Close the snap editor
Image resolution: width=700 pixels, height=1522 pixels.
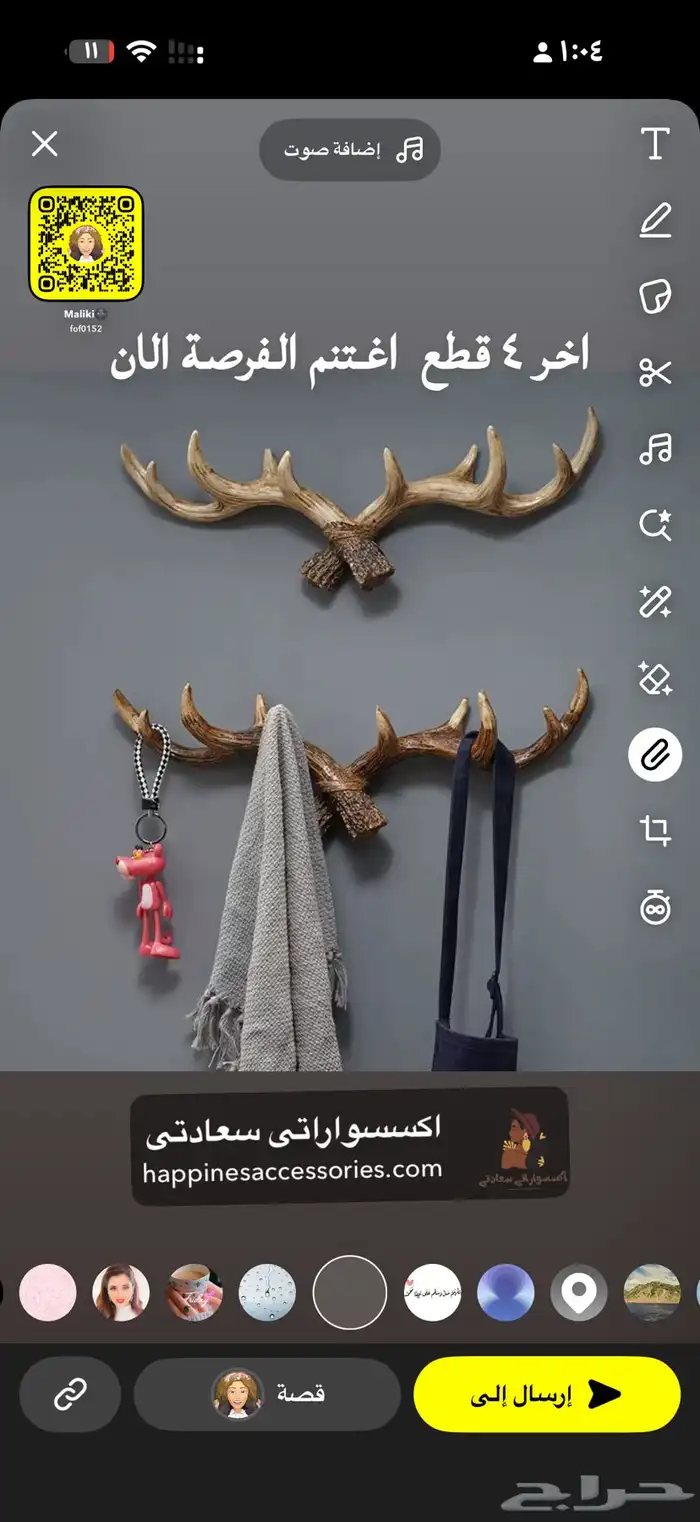click(45, 144)
